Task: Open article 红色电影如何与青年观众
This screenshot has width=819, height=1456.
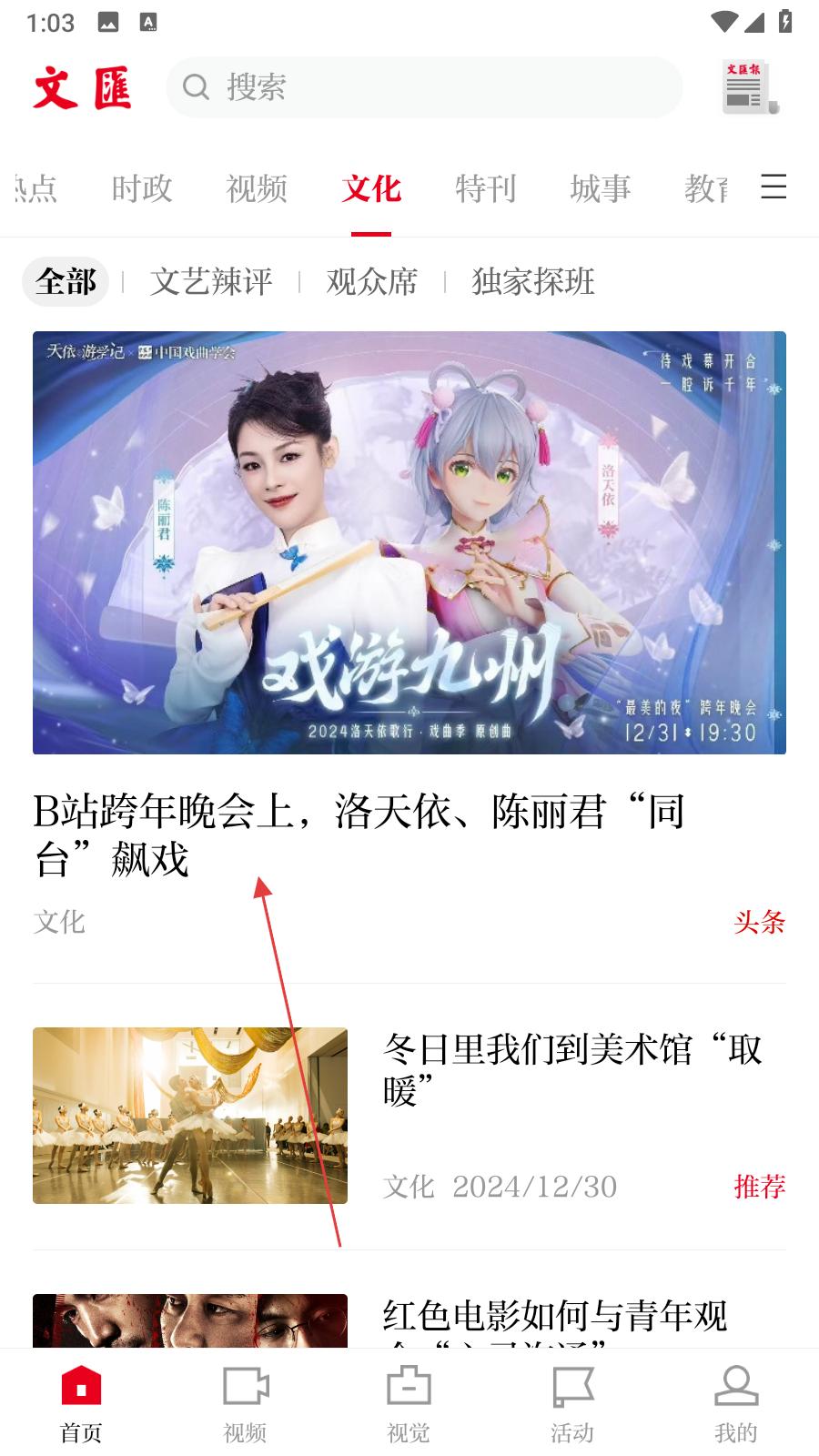Action: 555,1317
